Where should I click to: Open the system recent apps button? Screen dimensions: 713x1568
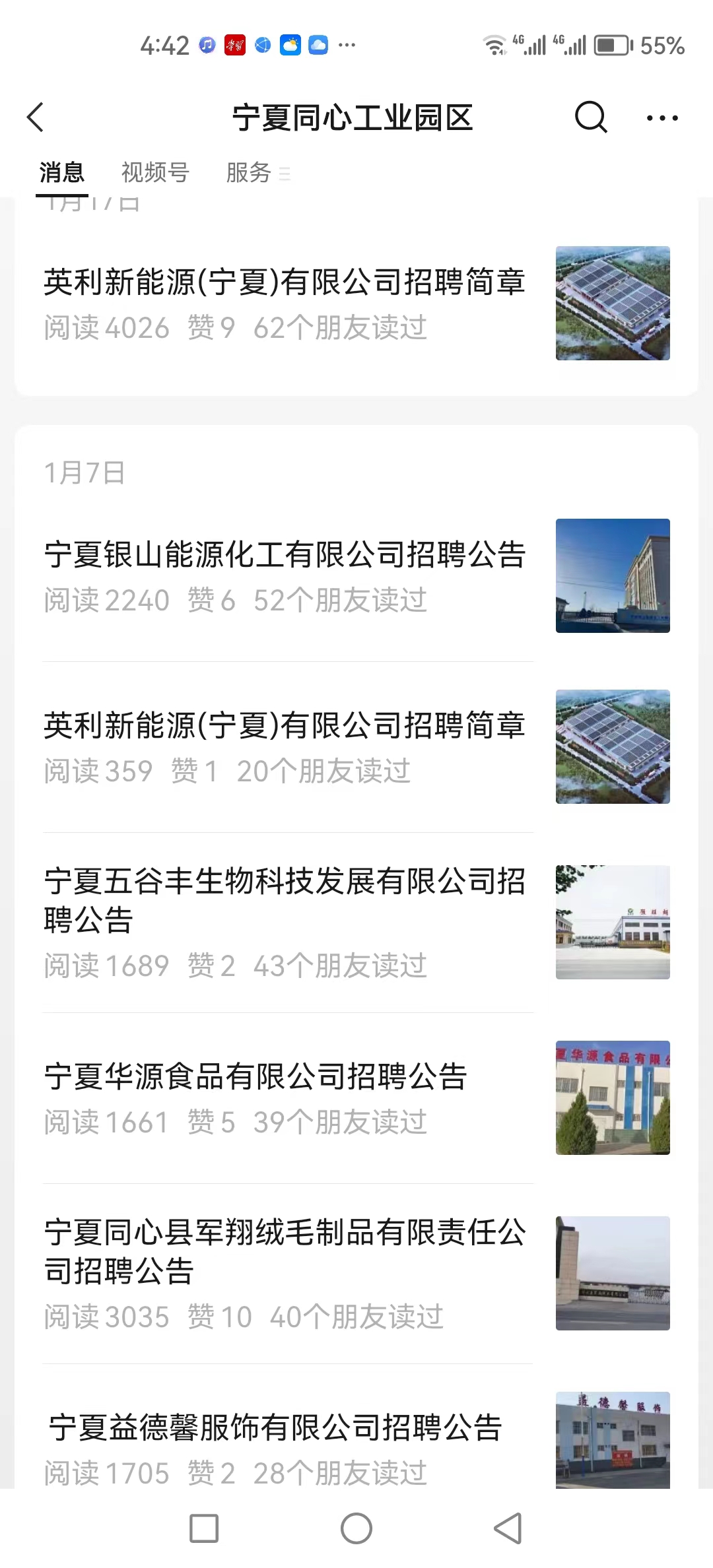[x=204, y=1528]
